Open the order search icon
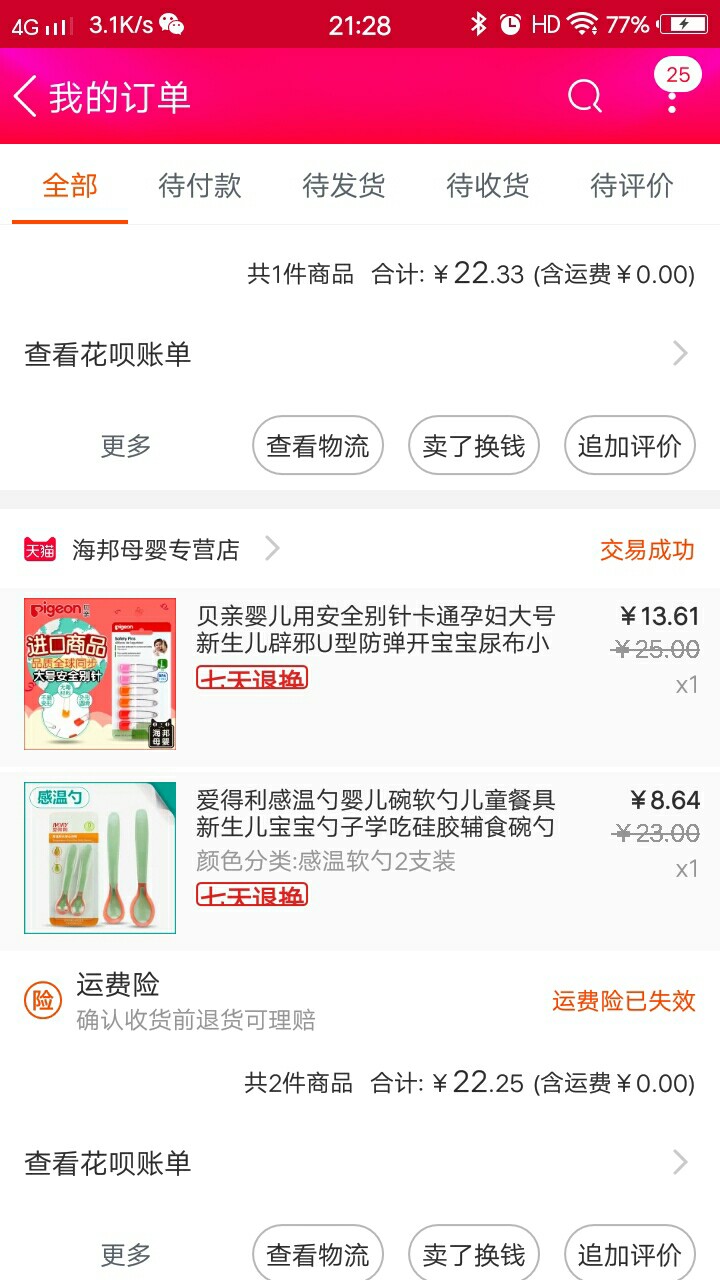The width and height of the screenshot is (720, 1280). (x=585, y=97)
